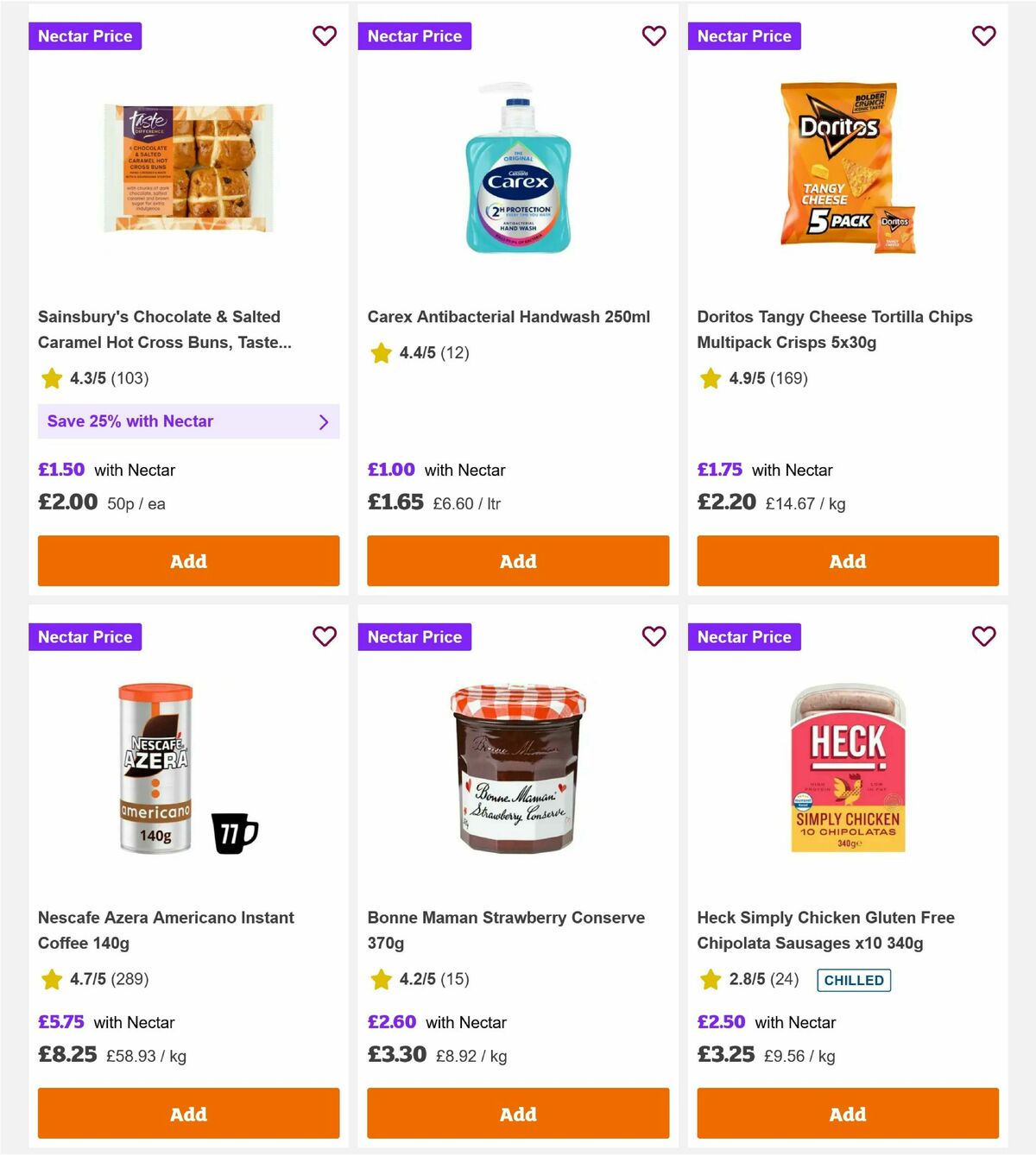The height and width of the screenshot is (1156, 1036).
Task: Add Bonne Maman Strawberry Conserve to basket
Action: (517, 1114)
